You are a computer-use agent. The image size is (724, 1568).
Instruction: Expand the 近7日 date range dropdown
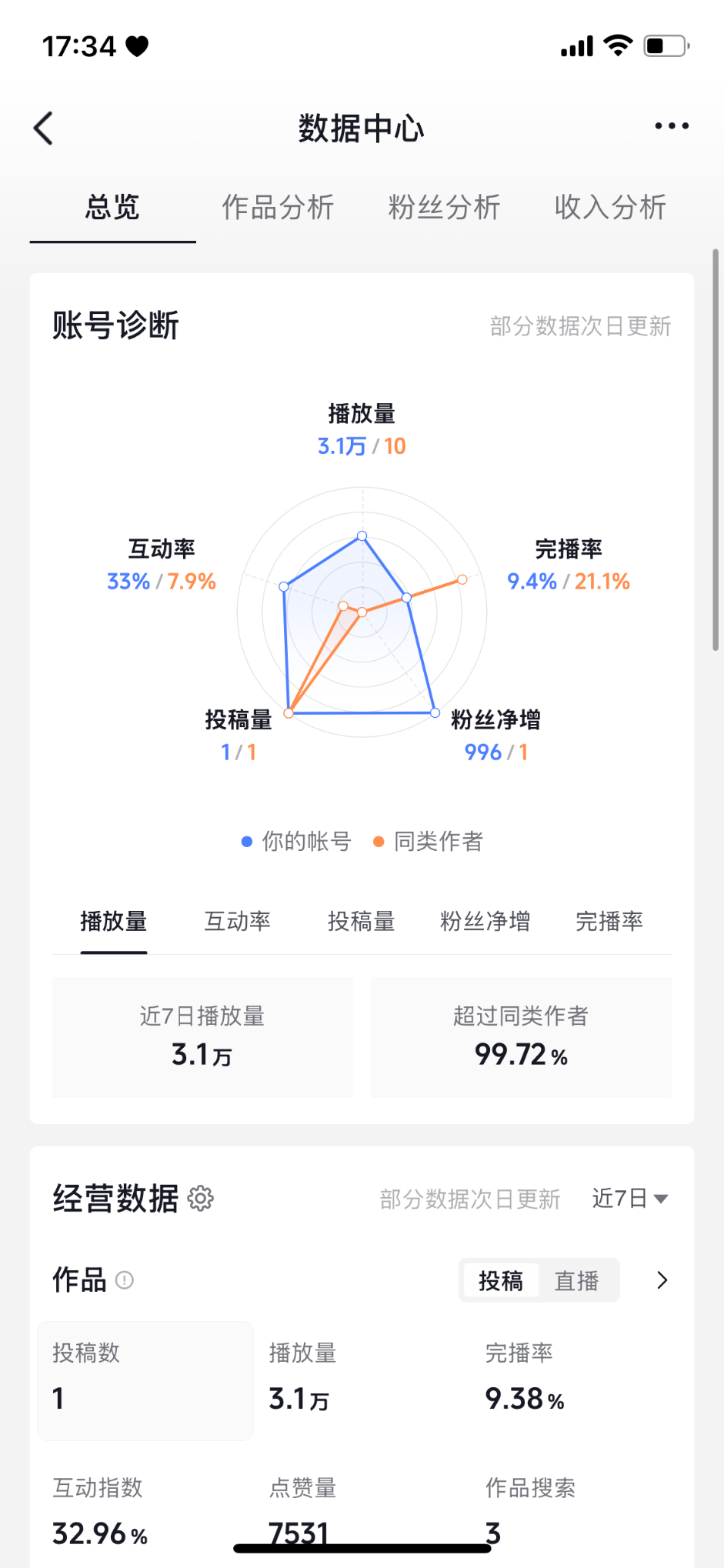click(x=629, y=1199)
